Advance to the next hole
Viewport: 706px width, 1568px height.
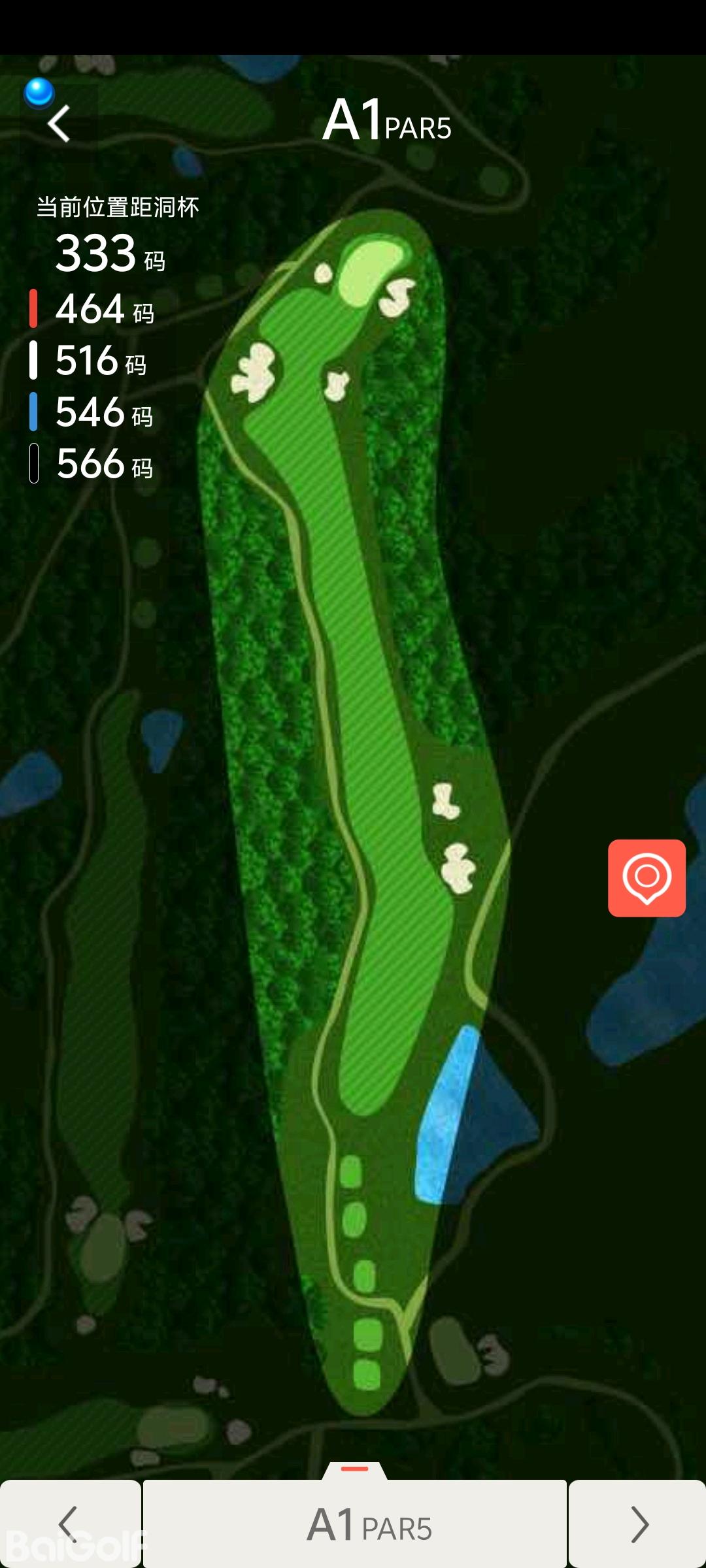click(638, 1524)
